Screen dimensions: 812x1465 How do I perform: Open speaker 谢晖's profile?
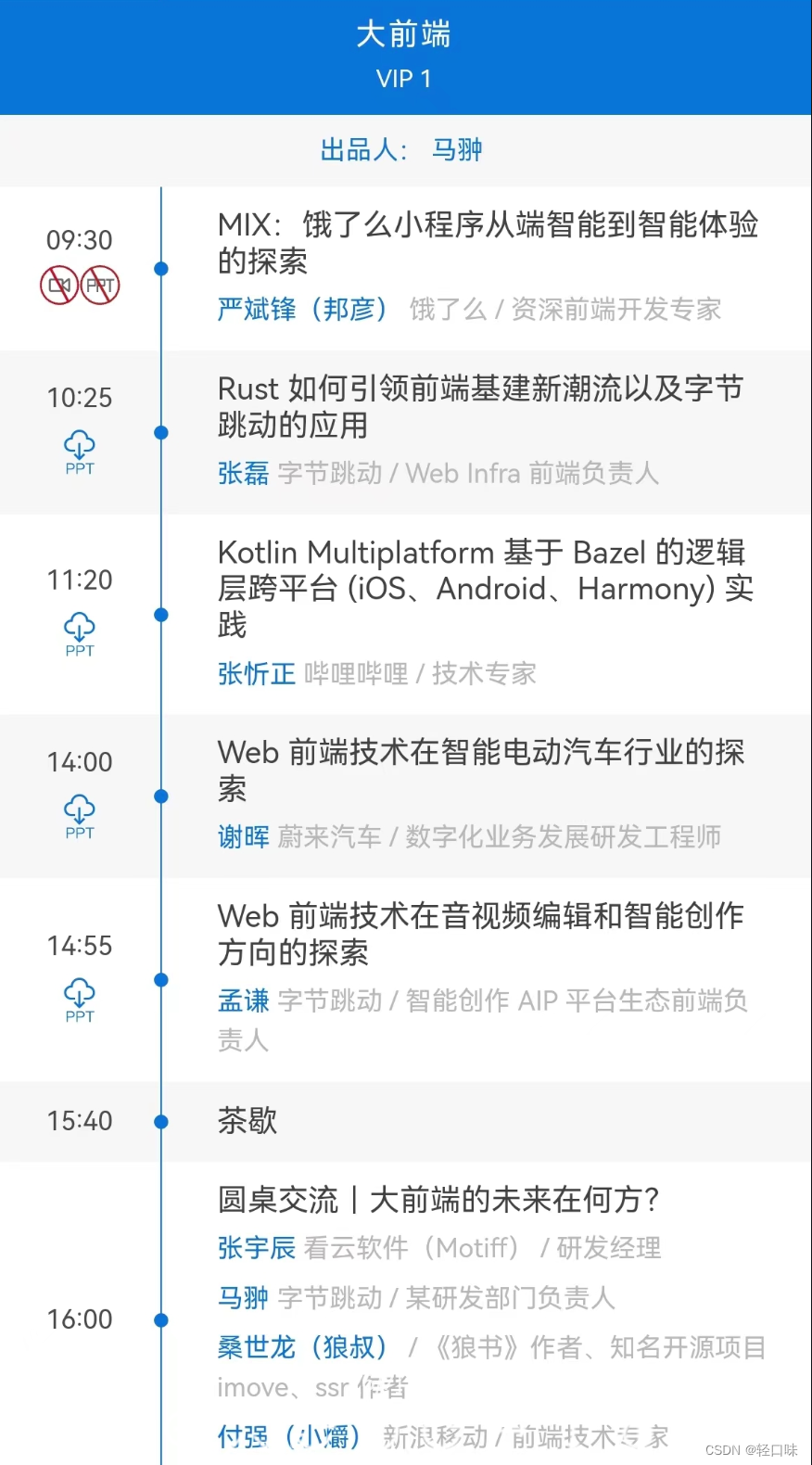243,836
